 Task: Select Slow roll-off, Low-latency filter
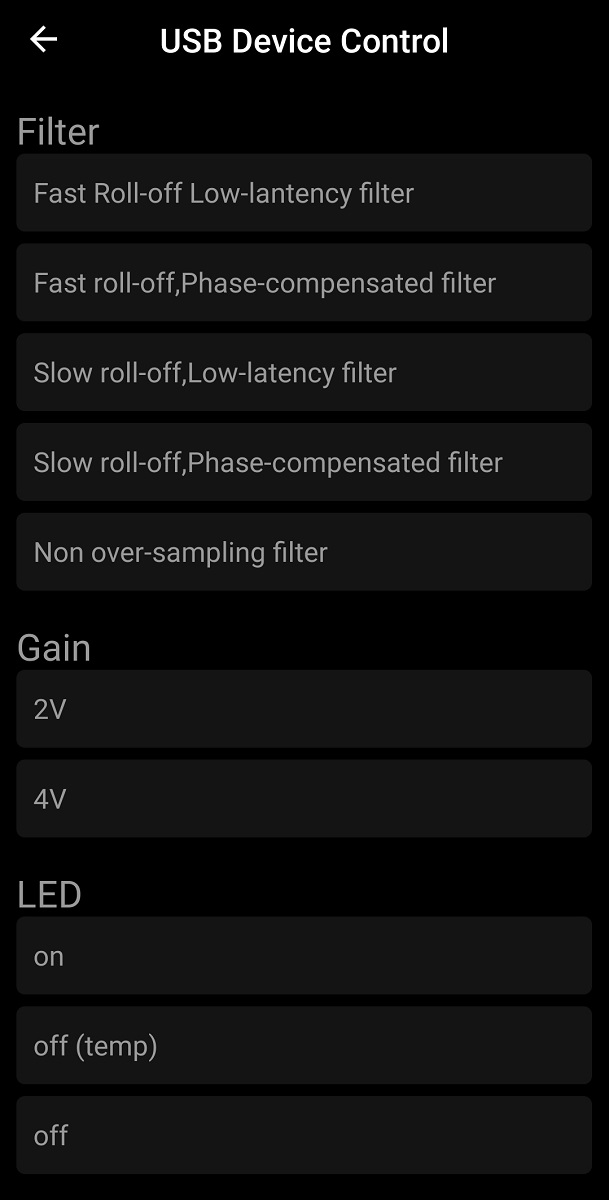point(304,373)
